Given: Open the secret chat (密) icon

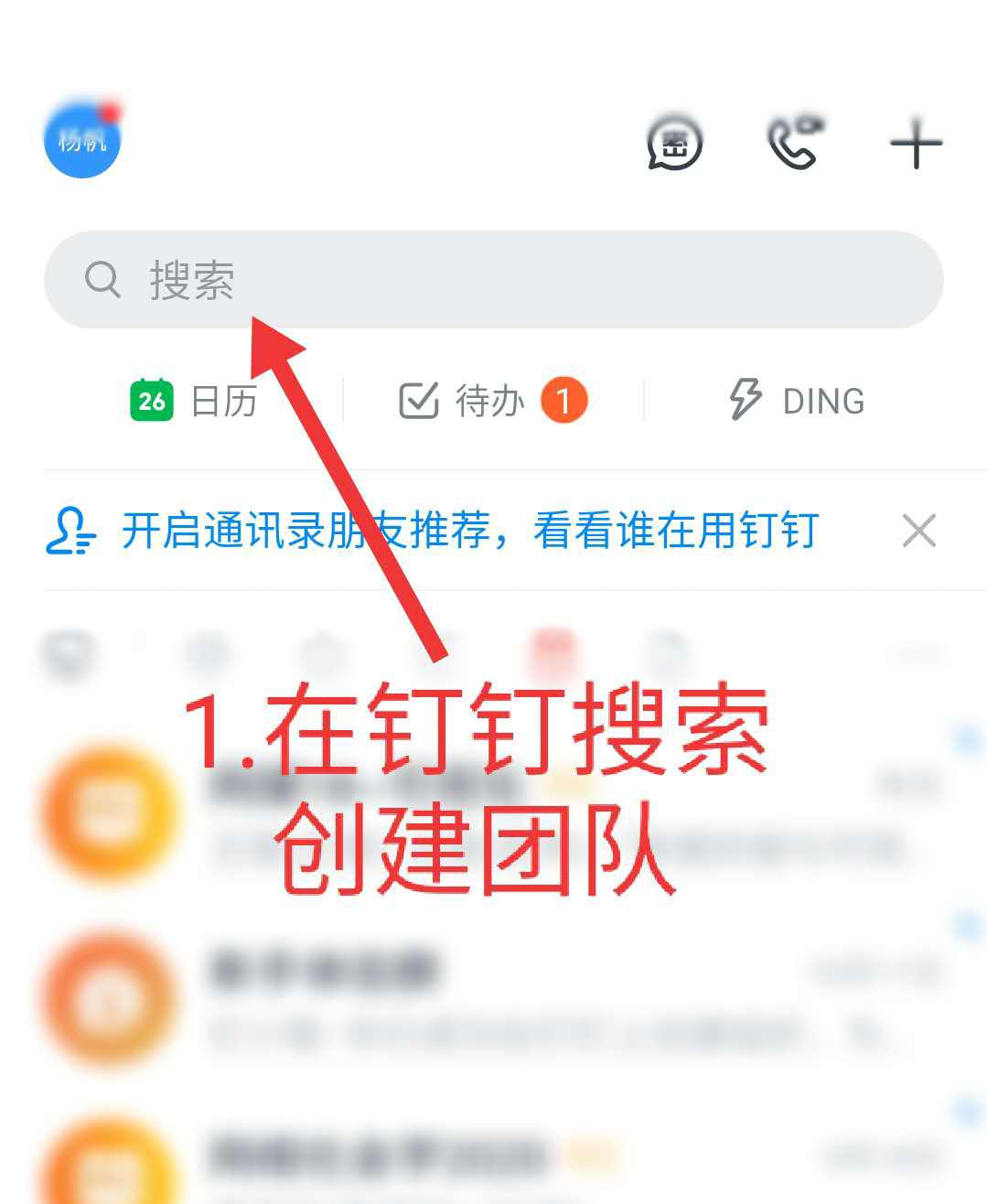Looking at the screenshot, I should (x=674, y=145).
